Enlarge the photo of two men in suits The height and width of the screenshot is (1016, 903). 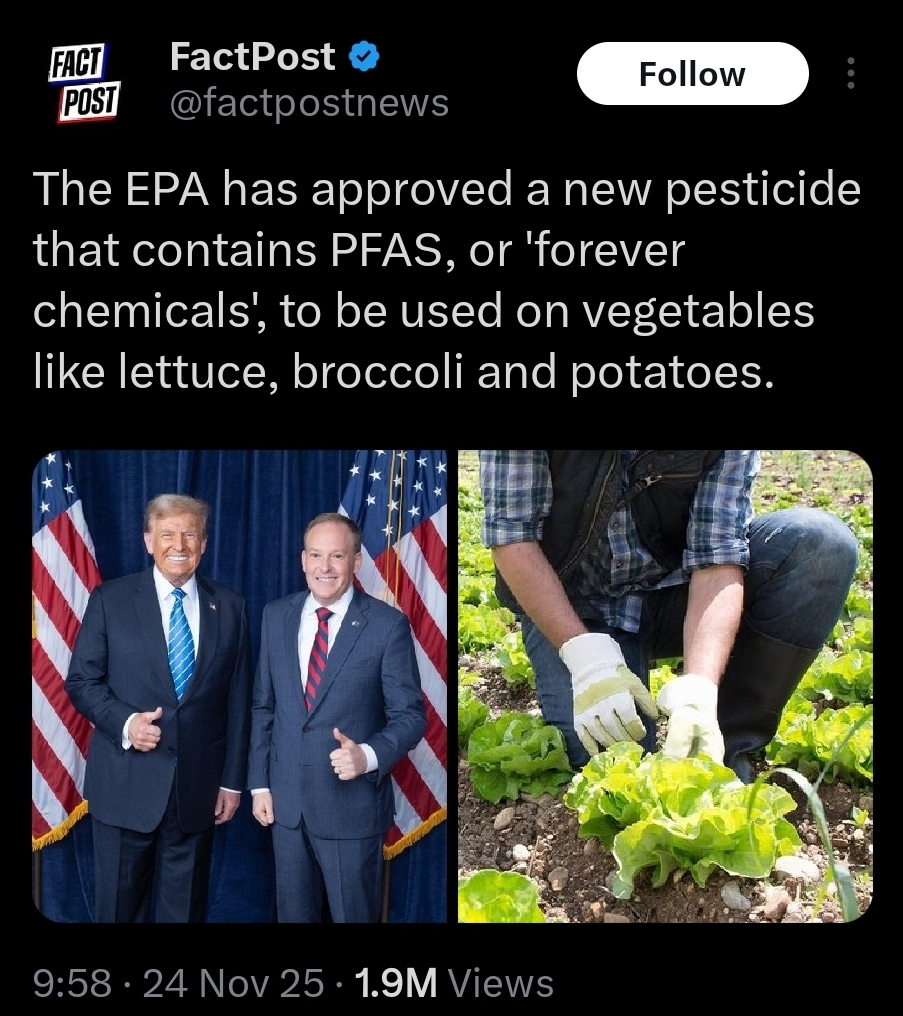coord(240,686)
